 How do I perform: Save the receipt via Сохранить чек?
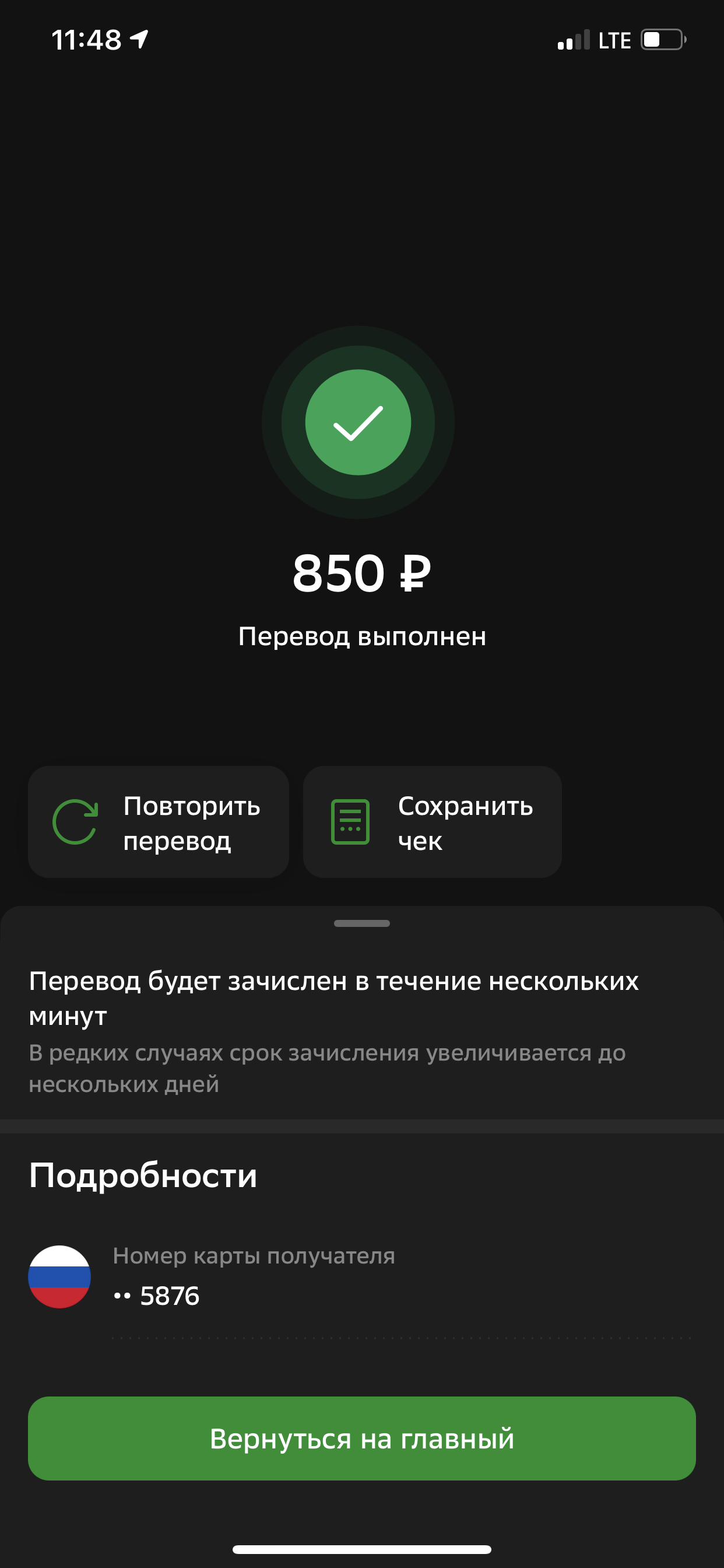pyautogui.click(x=432, y=822)
